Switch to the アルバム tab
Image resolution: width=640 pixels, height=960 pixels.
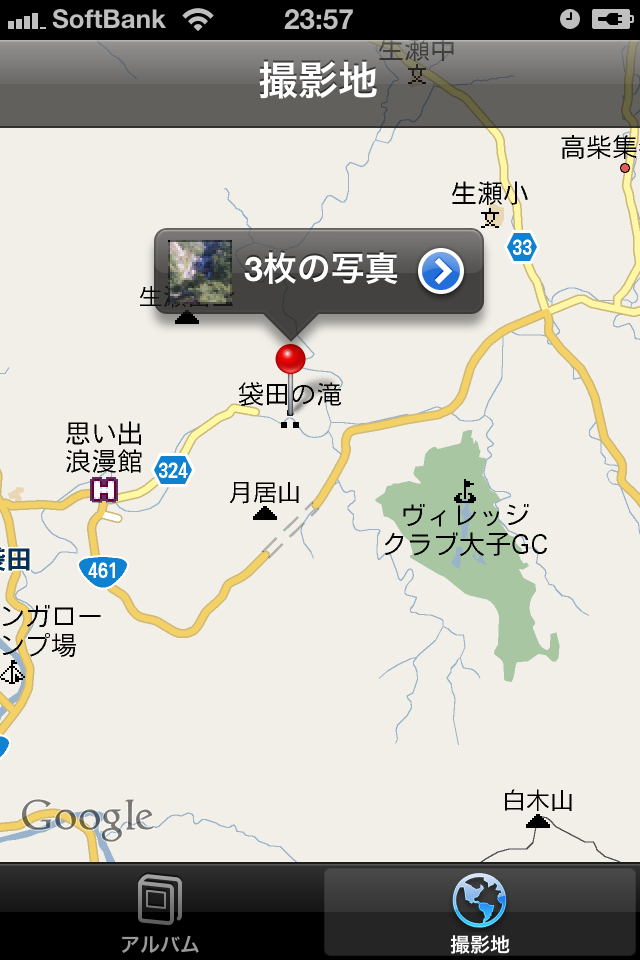[x=160, y=913]
